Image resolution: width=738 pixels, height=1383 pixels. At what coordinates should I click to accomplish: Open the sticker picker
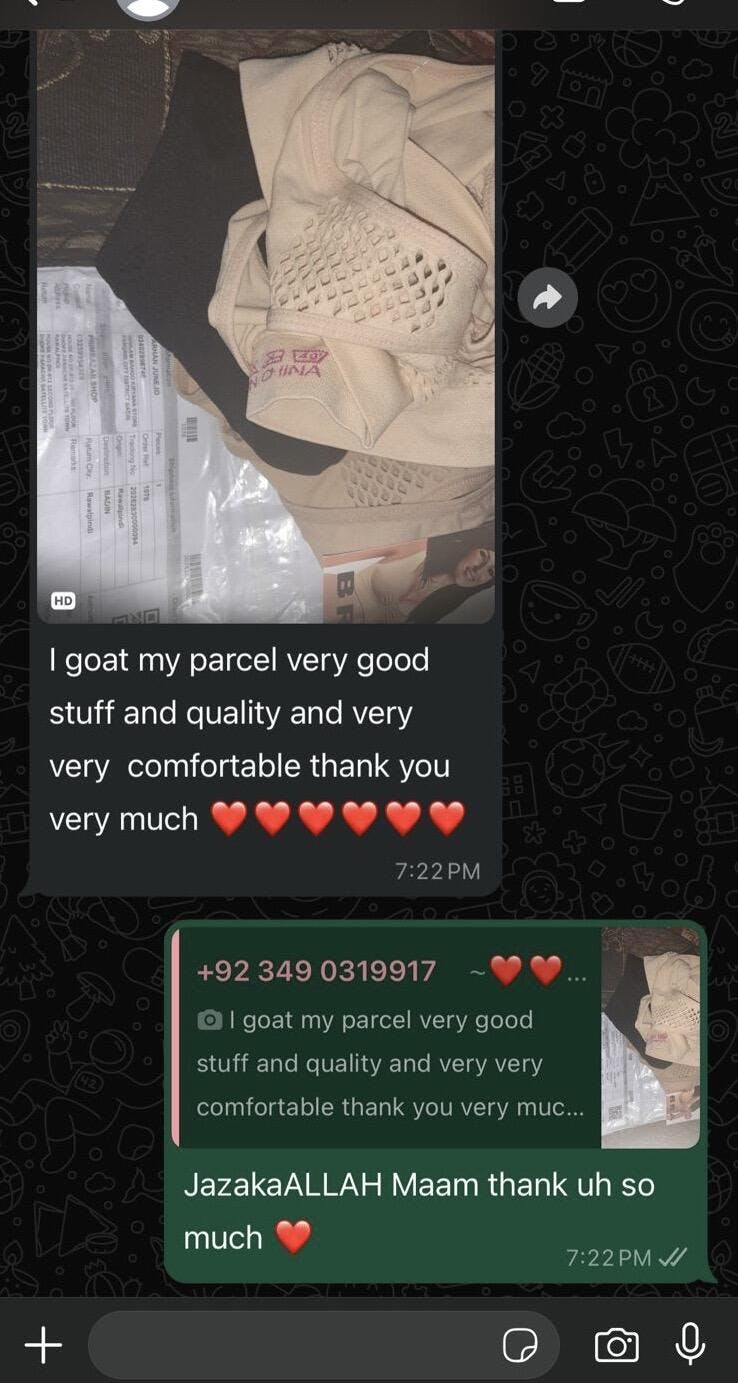point(520,1346)
